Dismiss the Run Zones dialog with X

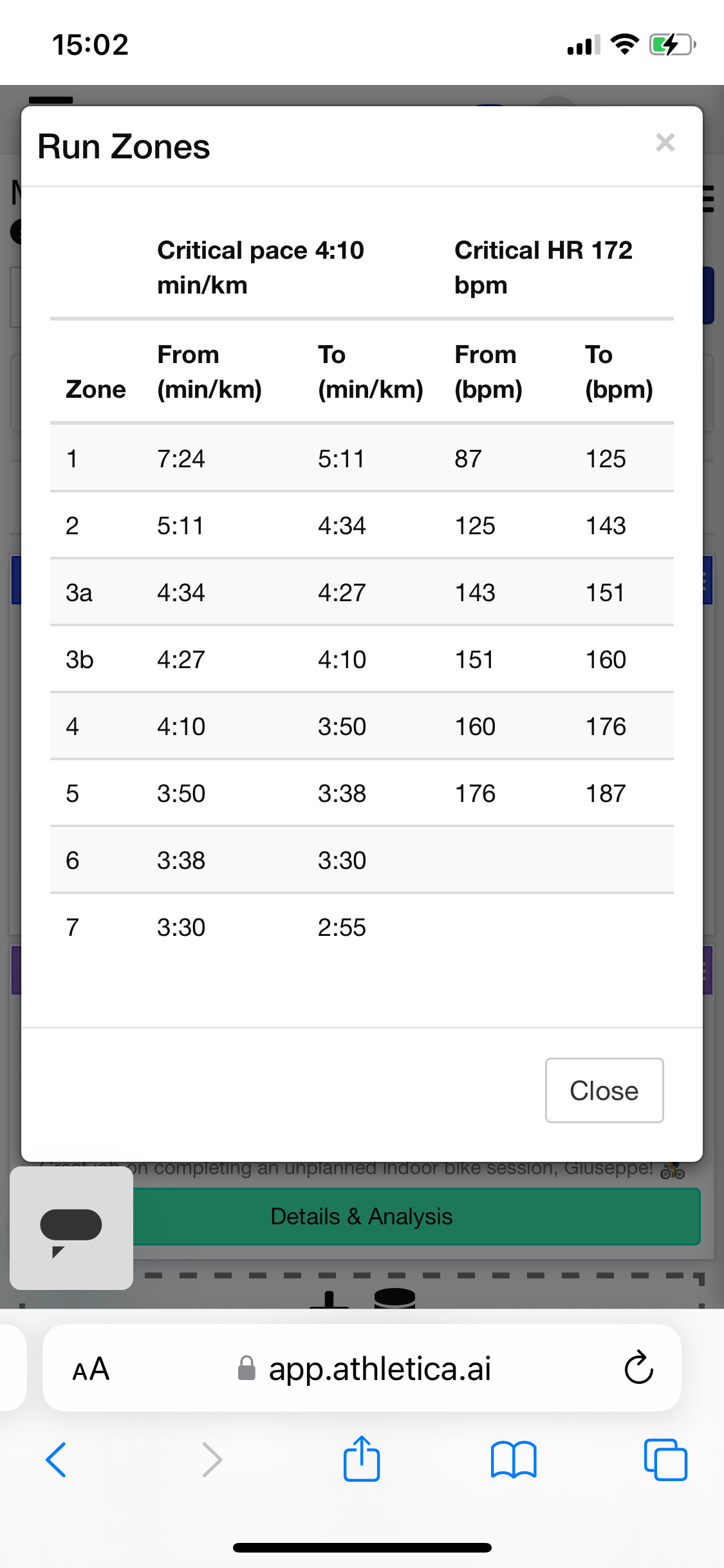tap(665, 142)
